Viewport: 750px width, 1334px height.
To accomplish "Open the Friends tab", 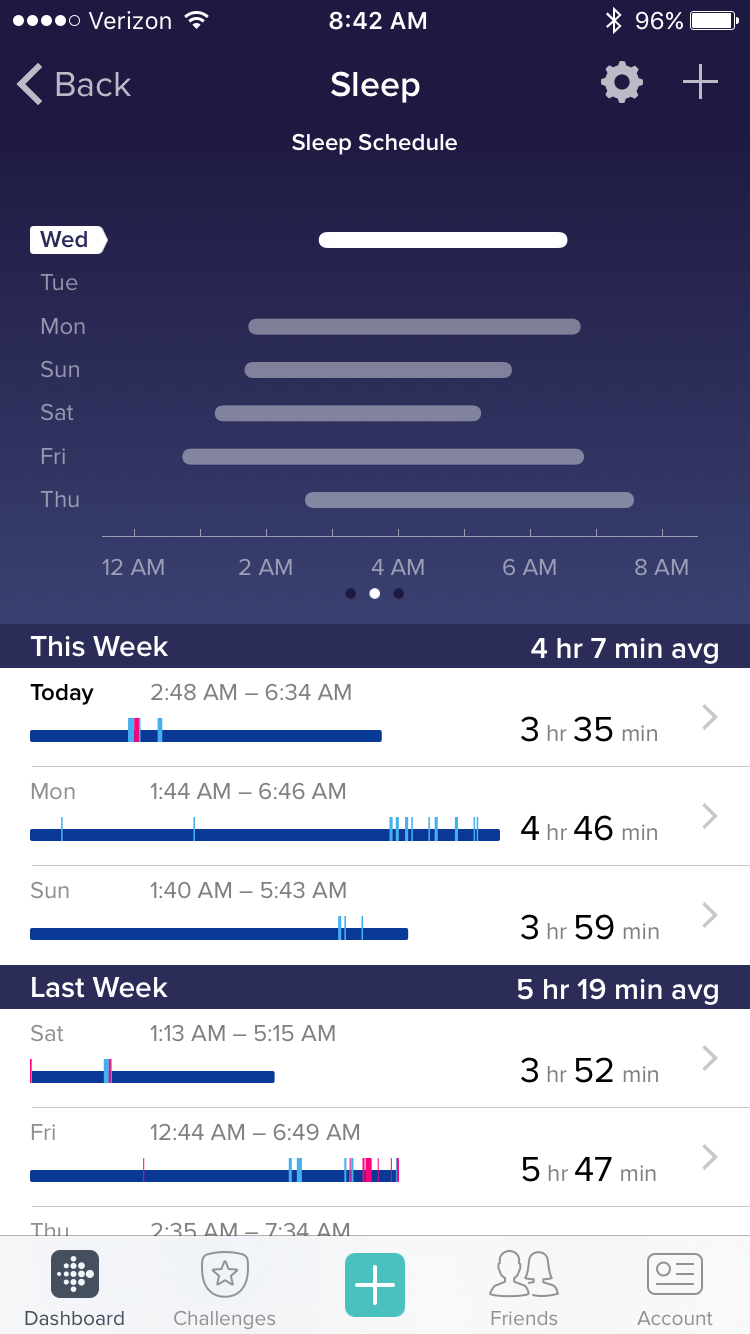I will click(523, 1288).
